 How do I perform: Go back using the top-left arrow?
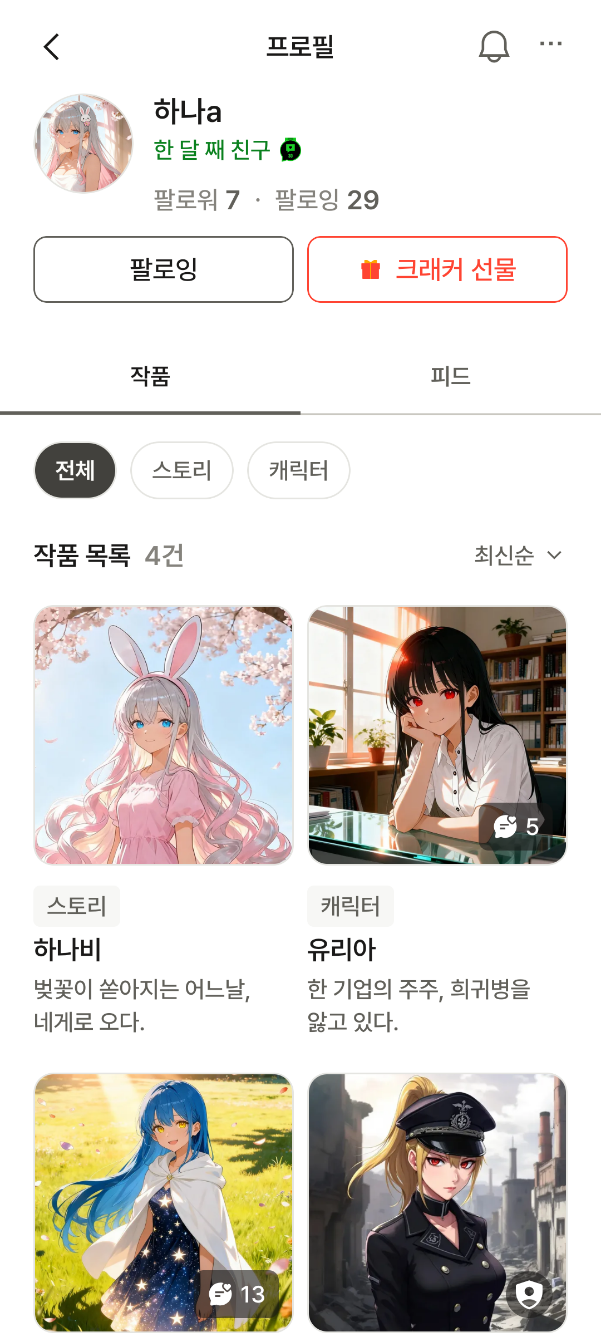52,46
